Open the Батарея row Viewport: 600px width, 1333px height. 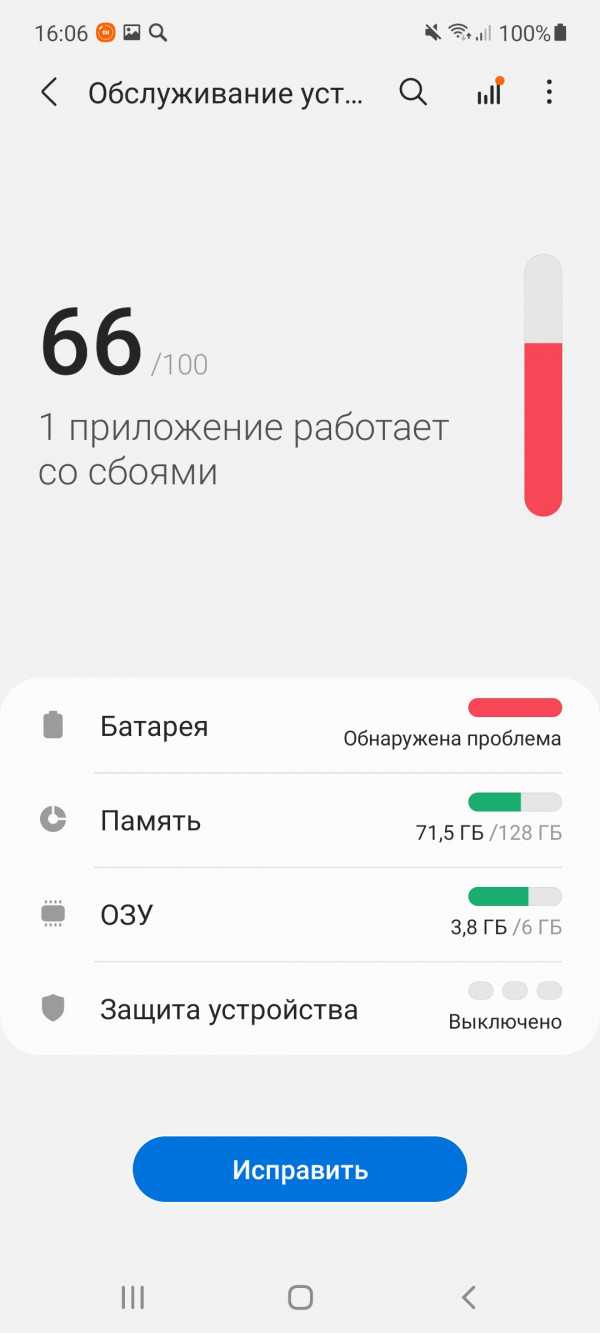tap(300, 726)
